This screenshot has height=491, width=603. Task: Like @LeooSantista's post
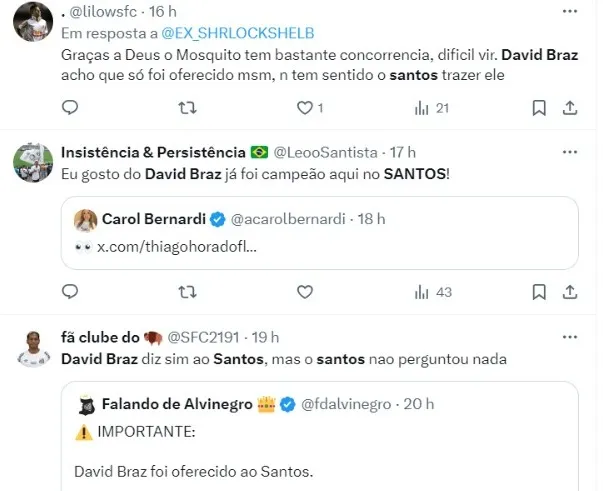point(304,292)
